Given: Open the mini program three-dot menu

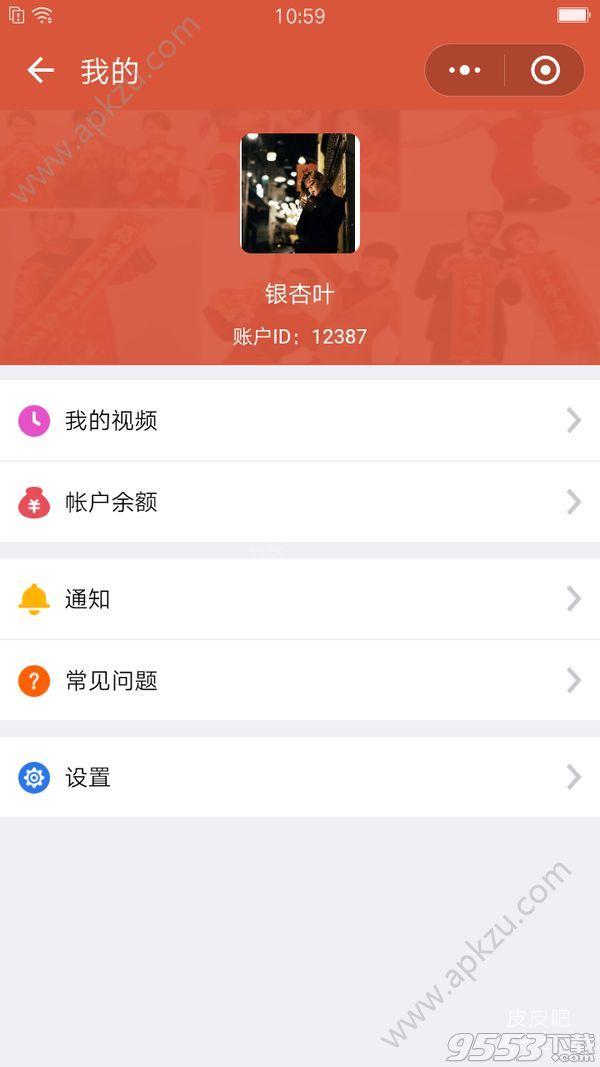Looking at the screenshot, I should click(x=465, y=70).
